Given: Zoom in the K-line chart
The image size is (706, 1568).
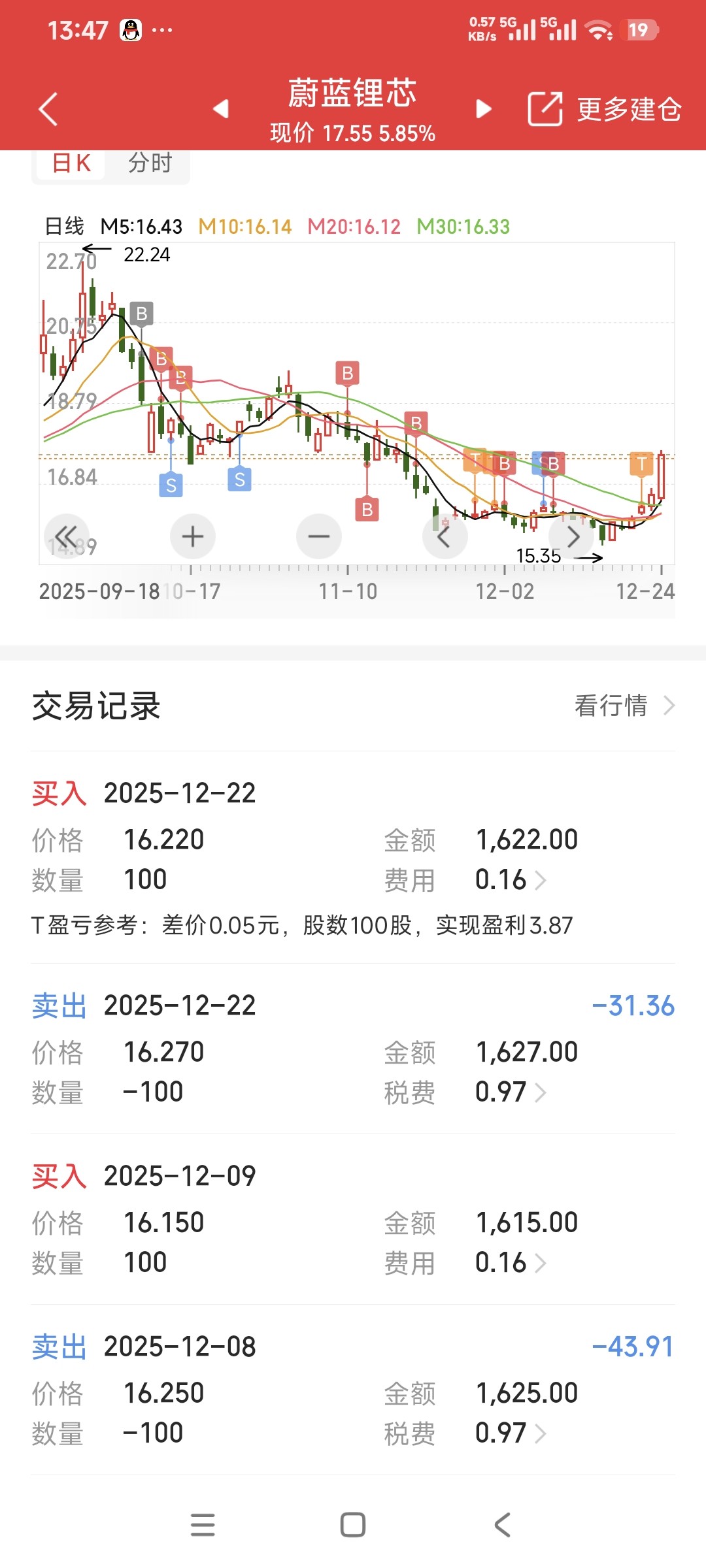Looking at the screenshot, I should click(x=192, y=536).
